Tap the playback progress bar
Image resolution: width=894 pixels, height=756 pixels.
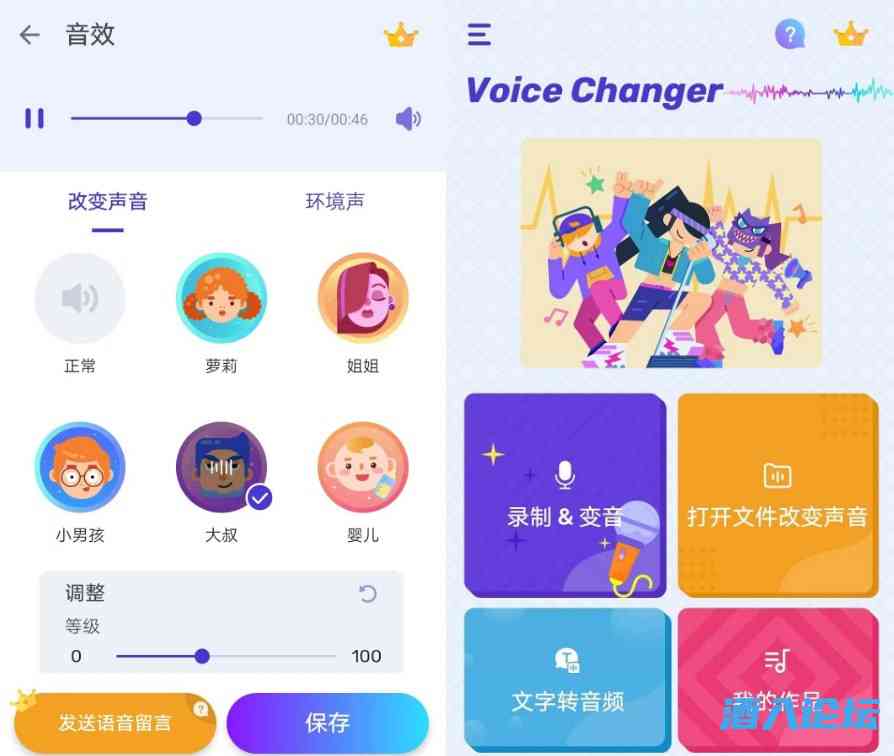(x=166, y=119)
